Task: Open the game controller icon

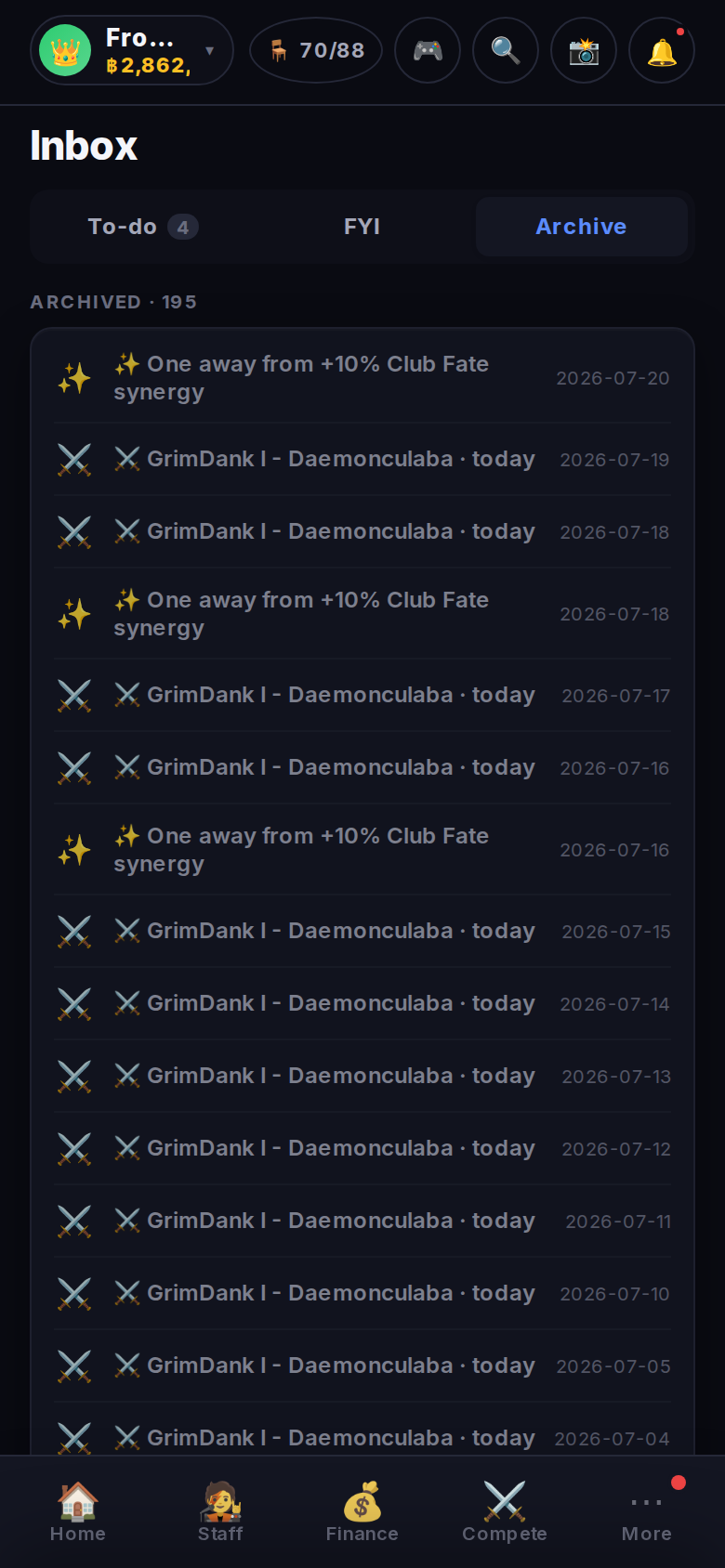Action: tap(428, 50)
